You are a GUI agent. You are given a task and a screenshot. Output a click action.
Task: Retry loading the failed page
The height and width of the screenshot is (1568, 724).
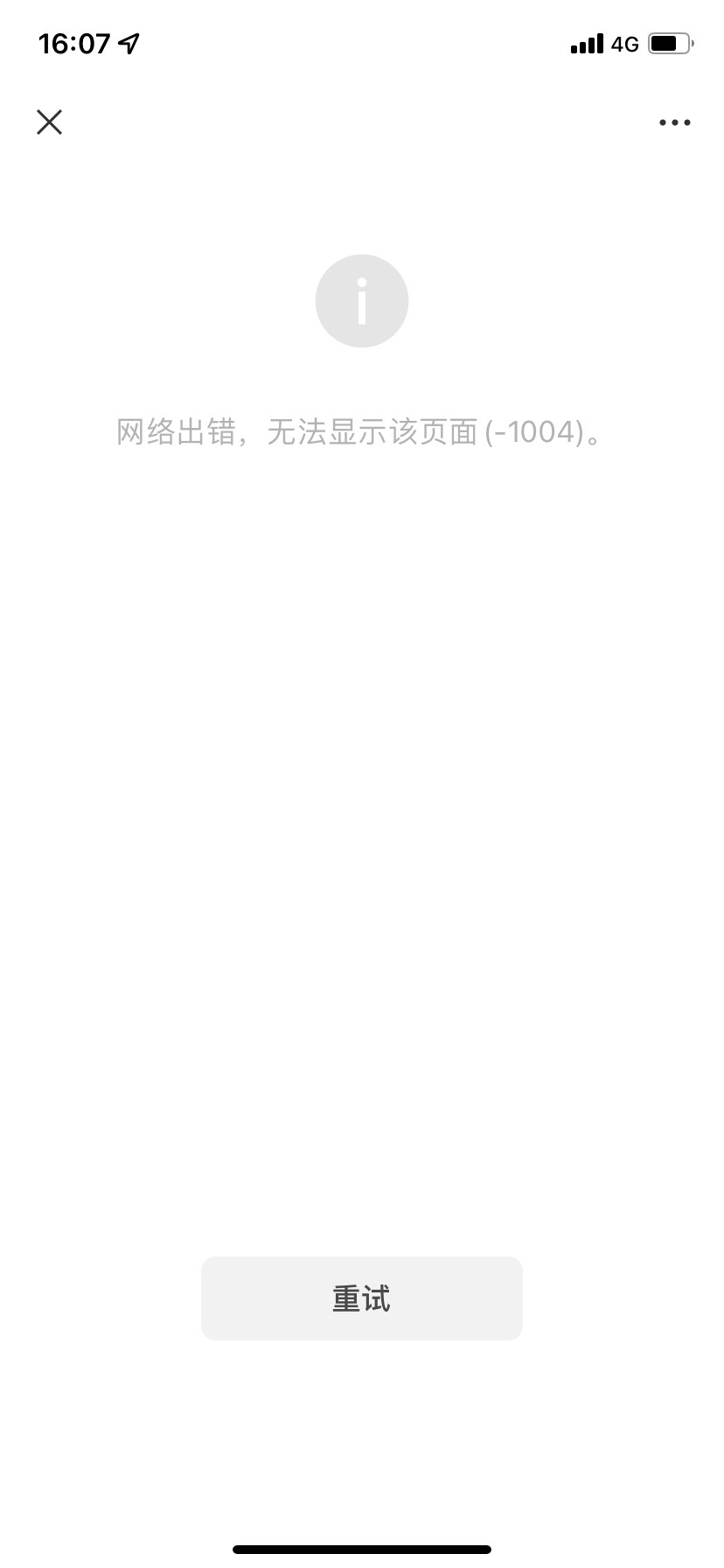pos(362,1298)
